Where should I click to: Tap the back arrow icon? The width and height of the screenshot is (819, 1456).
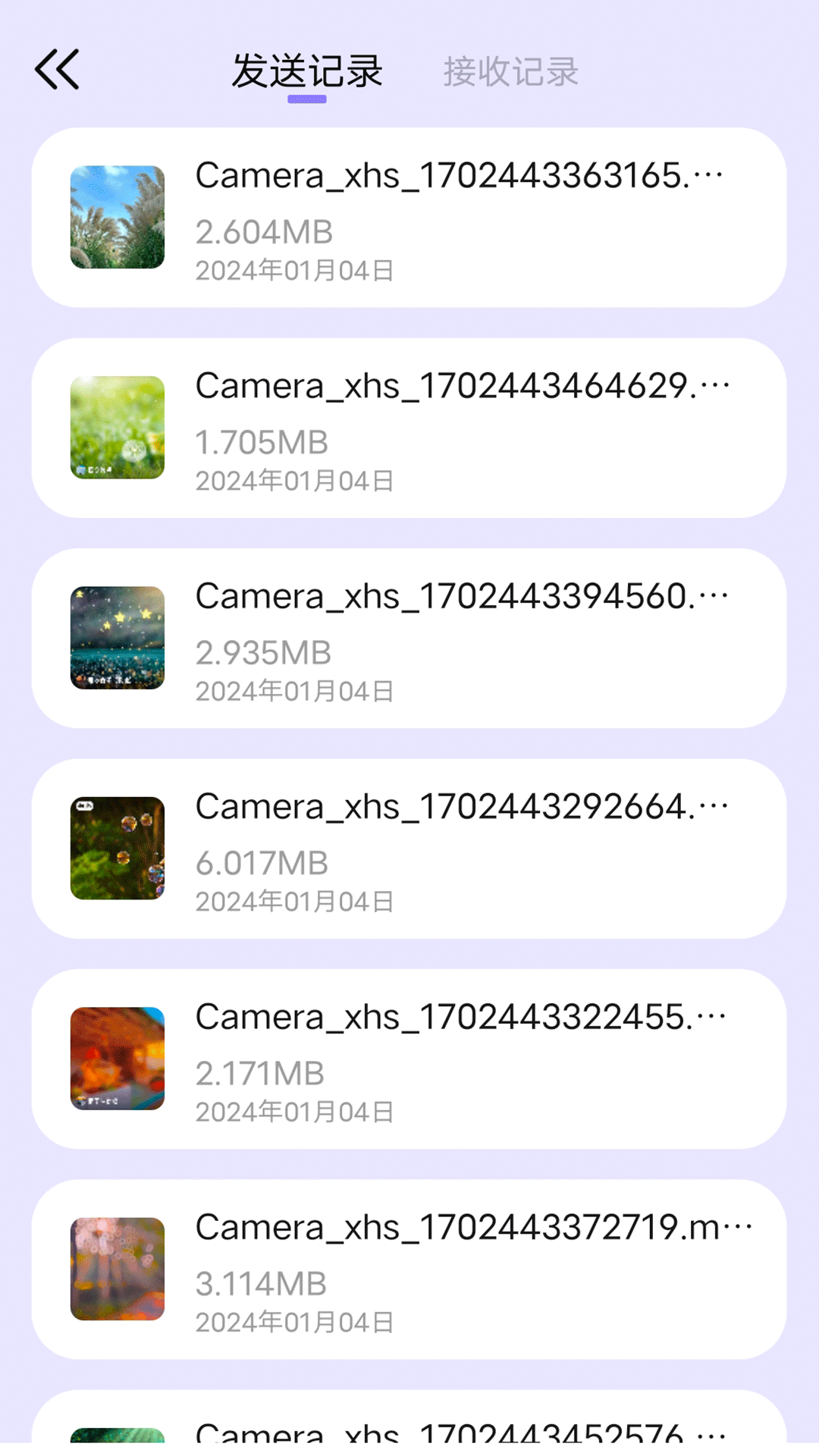click(x=57, y=68)
